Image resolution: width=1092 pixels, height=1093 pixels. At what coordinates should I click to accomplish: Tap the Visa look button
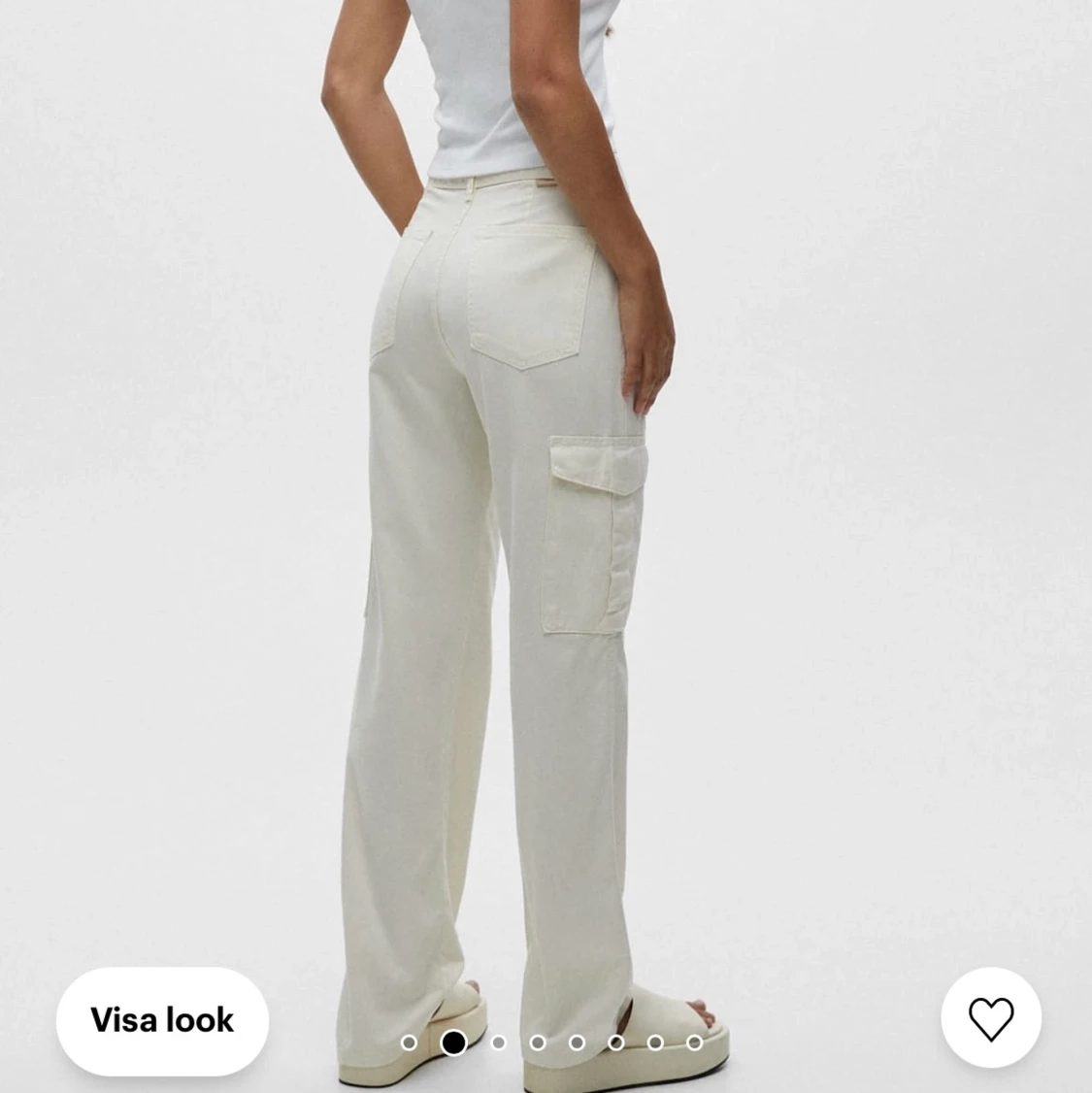pyautogui.click(x=162, y=1020)
